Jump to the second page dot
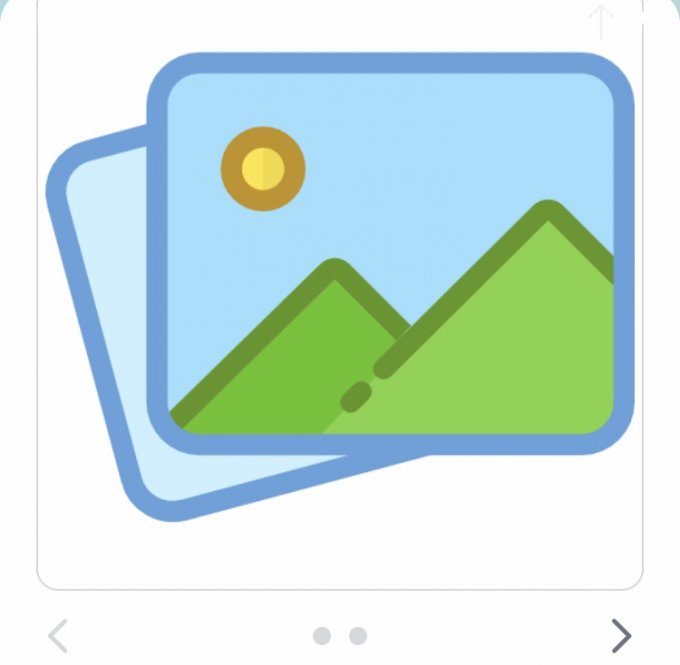The width and height of the screenshot is (680, 665). (x=358, y=636)
